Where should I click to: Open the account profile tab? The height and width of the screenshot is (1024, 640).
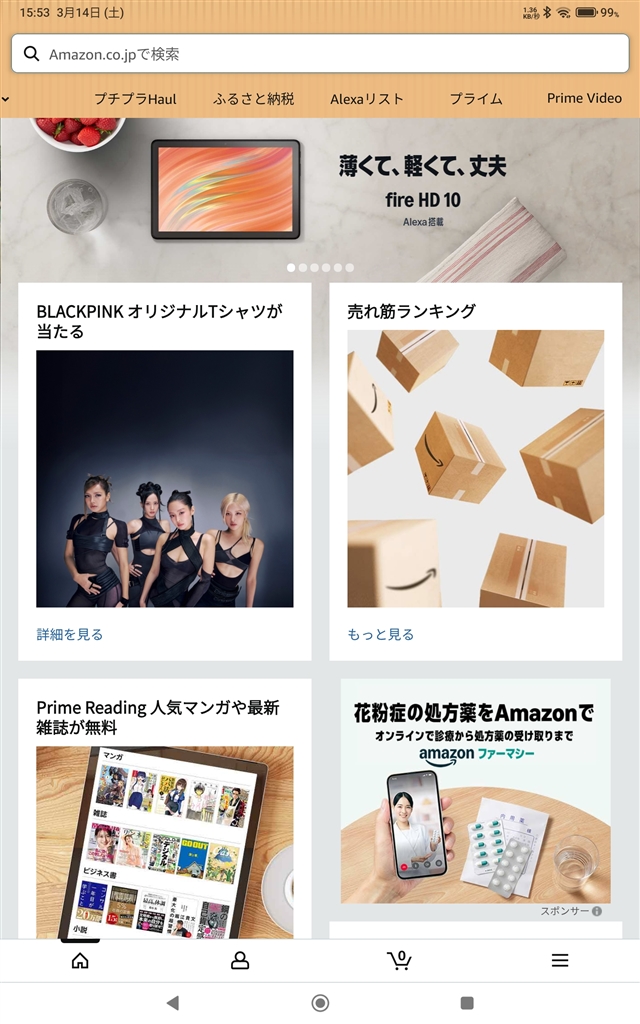[x=240, y=960]
